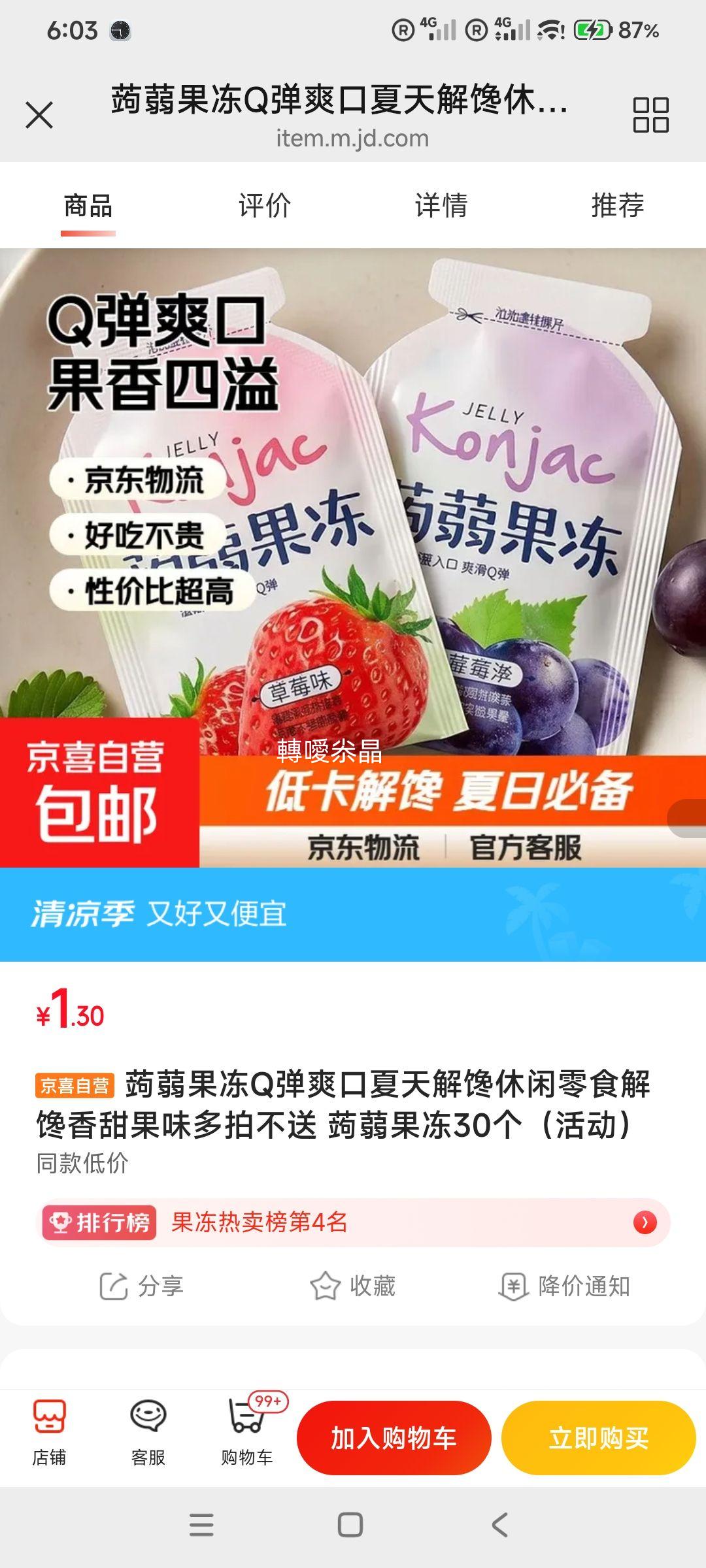Open the konjac jelly product image
This screenshot has height=1568, width=706.
pos(353,558)
